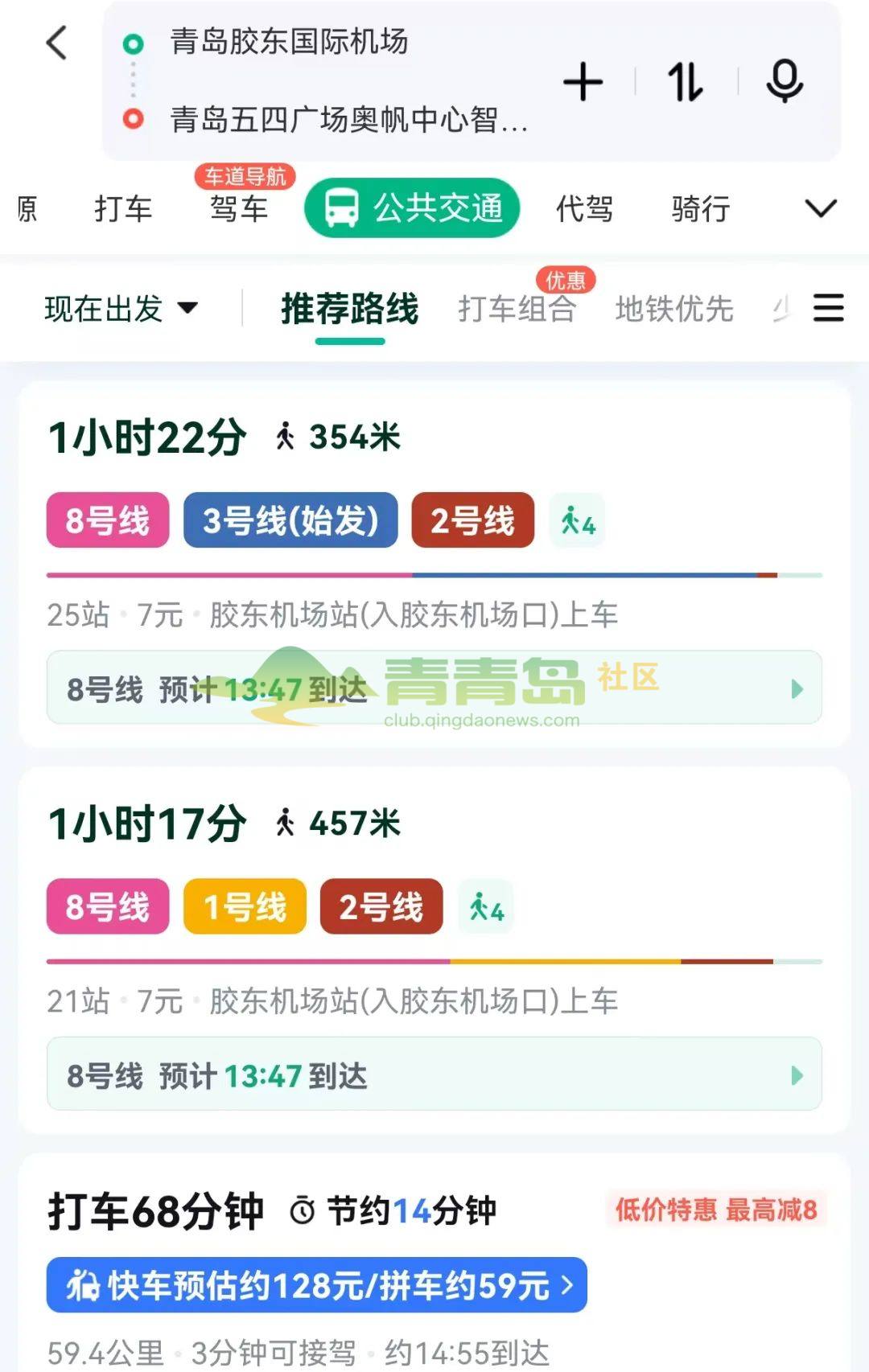The width and height of the screenshot is (869, 1372).
Task: Swap start and destination
Action: pos(686,83)
